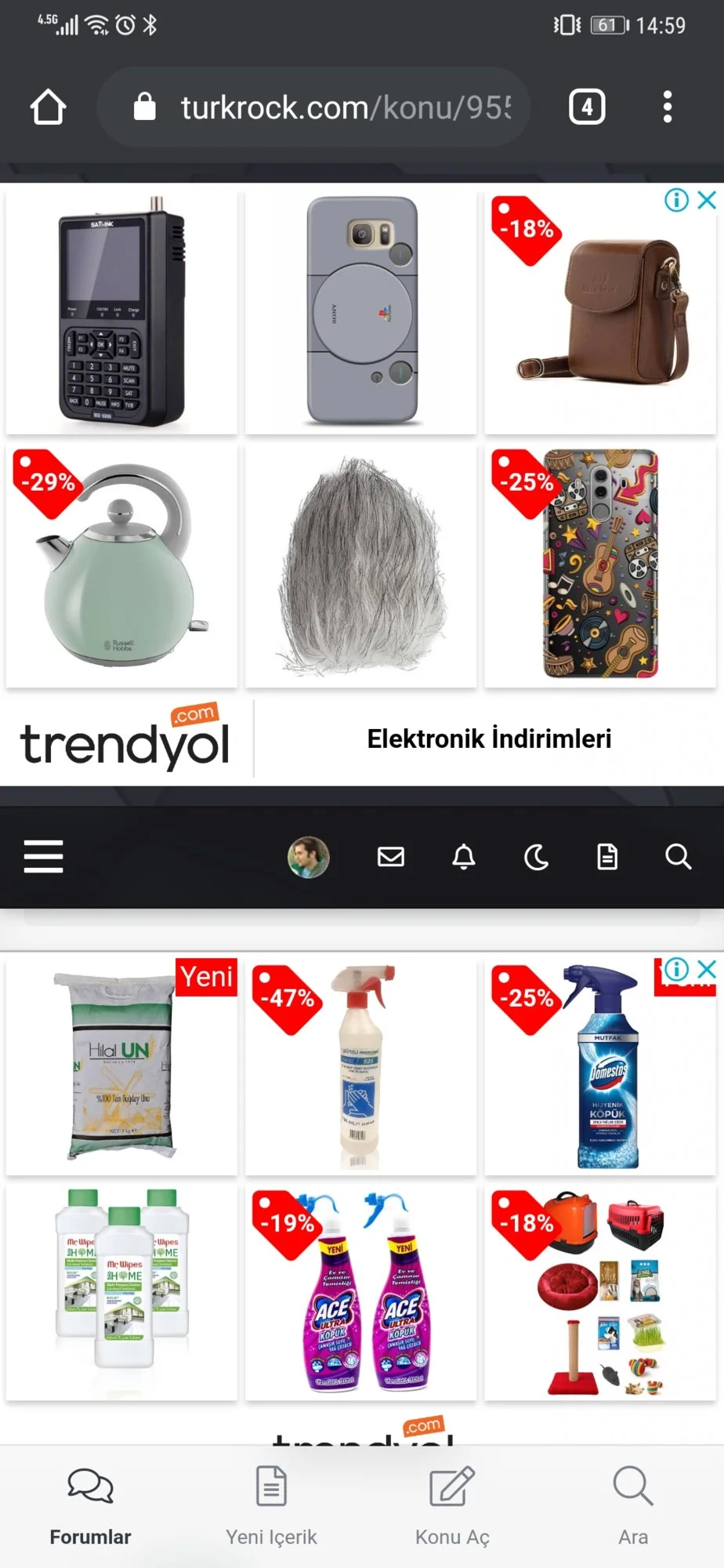
Task: Open the search magnifier in the forum header
Action: click(679, 857)
